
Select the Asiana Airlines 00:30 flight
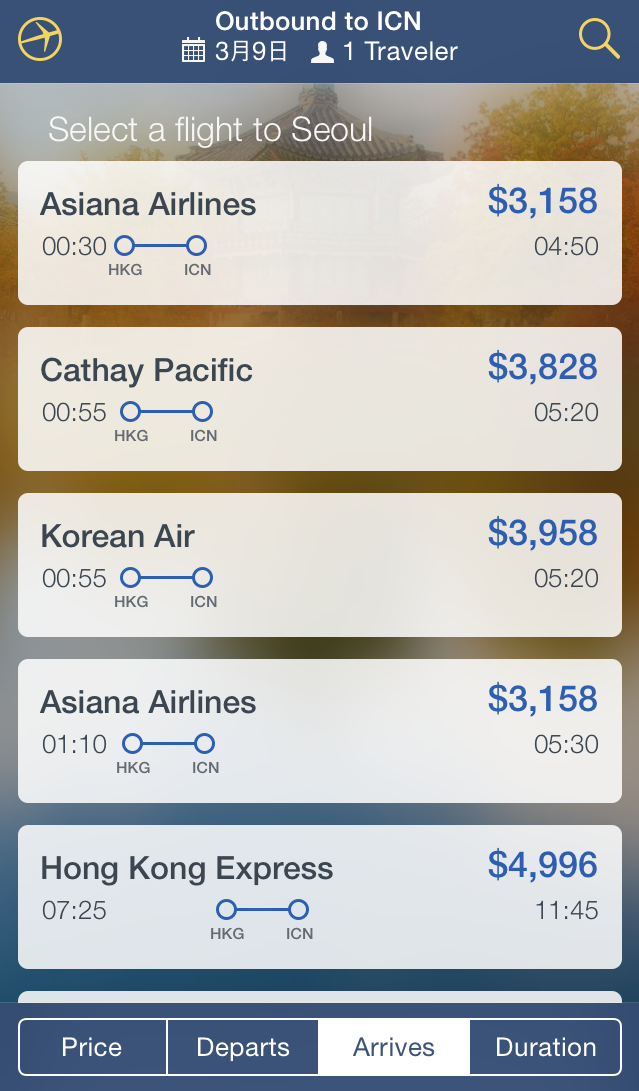click(320, 233)
